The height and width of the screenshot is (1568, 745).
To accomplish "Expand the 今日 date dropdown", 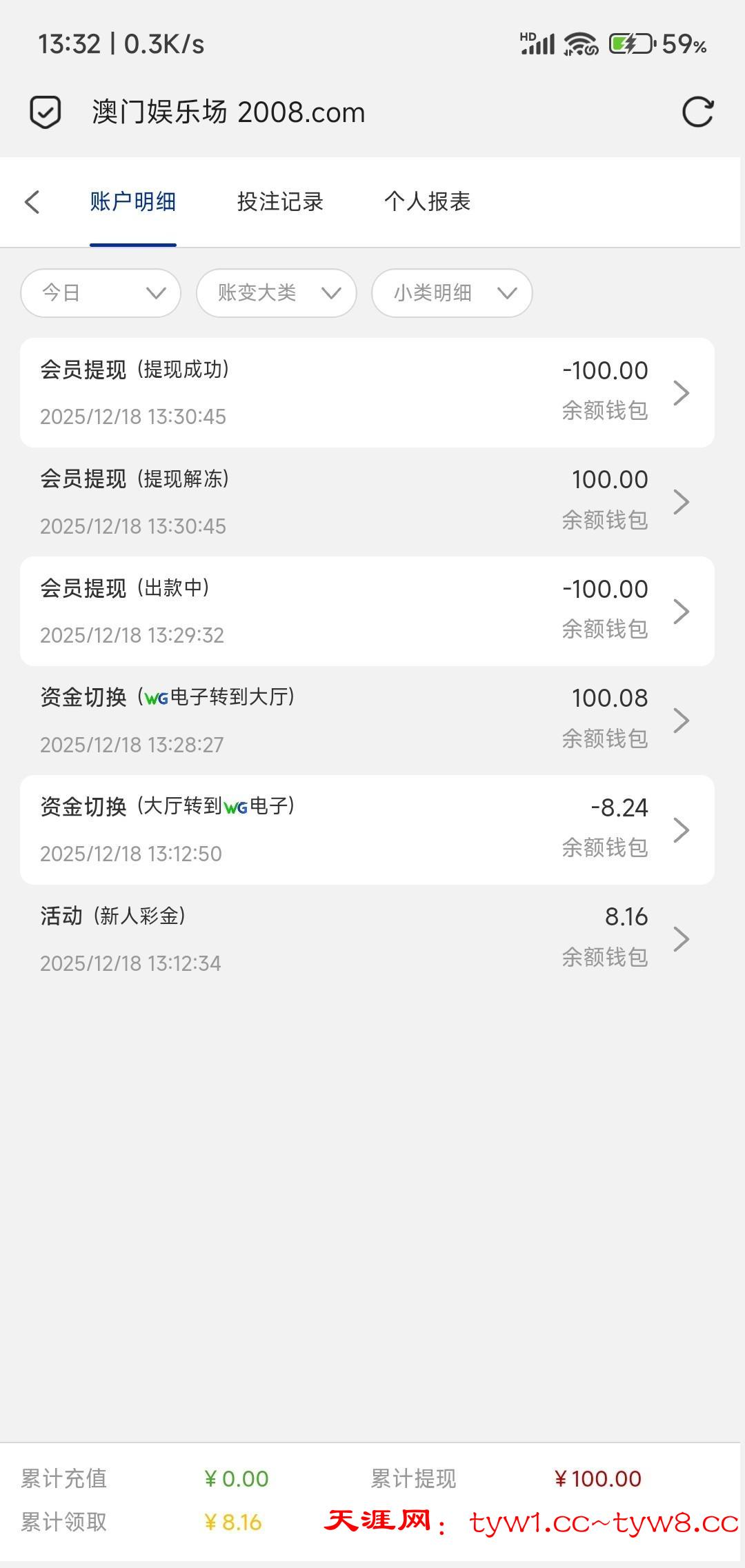I will point(101,293).
